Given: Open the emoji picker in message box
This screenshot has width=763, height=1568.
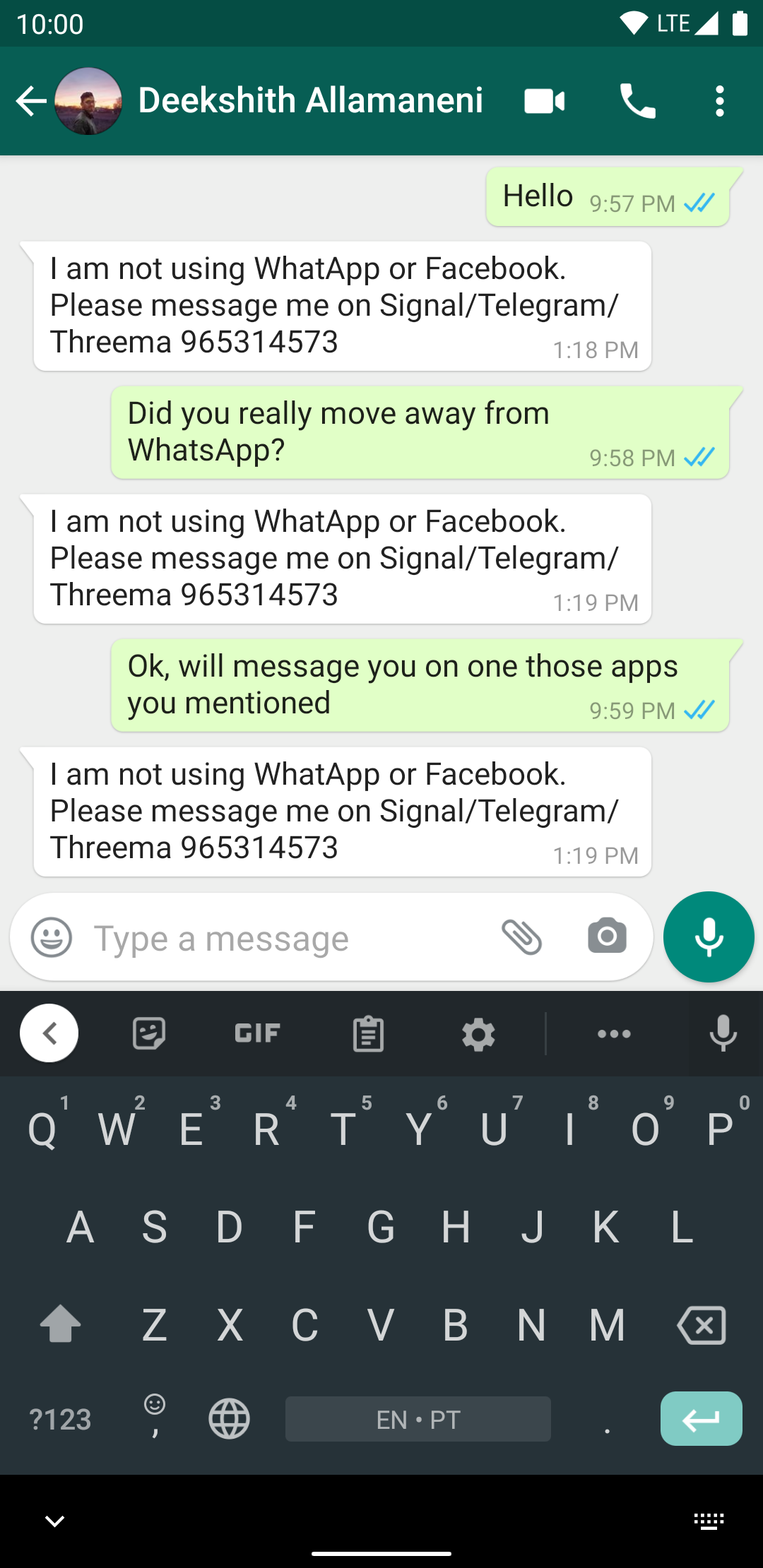Looking at the screenshot, I should pos(52,937).
